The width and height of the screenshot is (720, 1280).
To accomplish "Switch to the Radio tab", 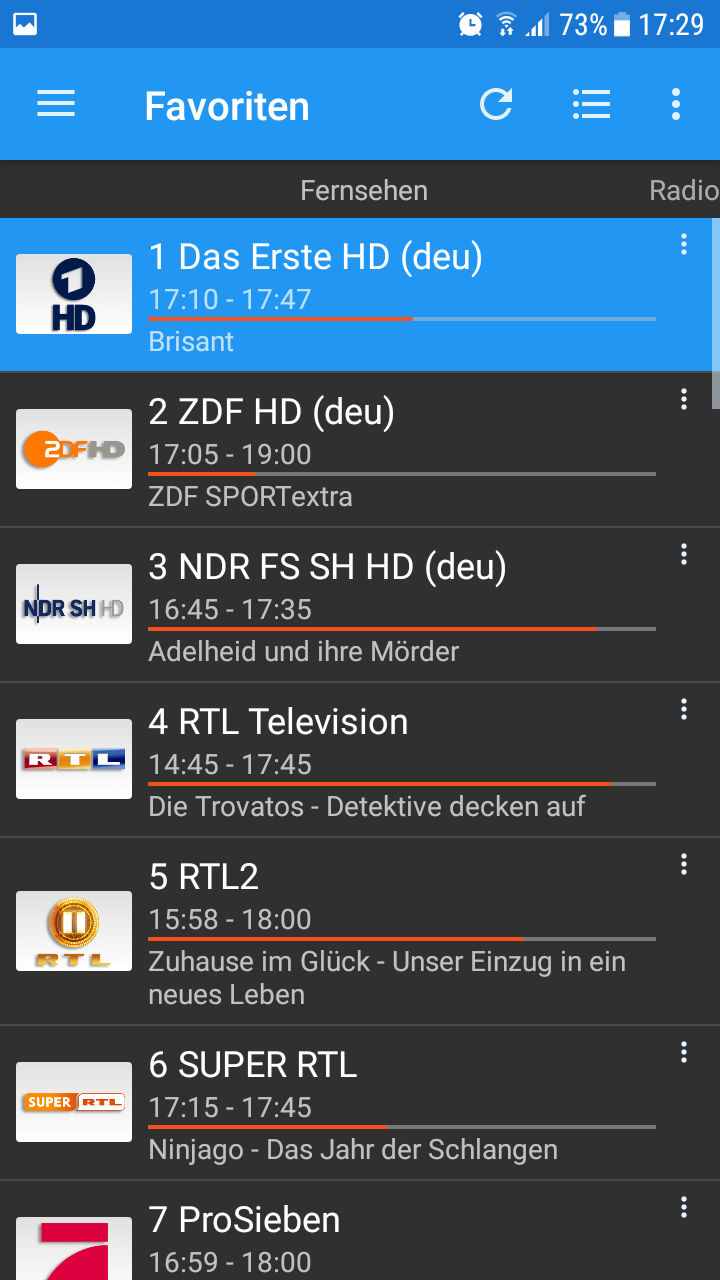I will [683, 190].
